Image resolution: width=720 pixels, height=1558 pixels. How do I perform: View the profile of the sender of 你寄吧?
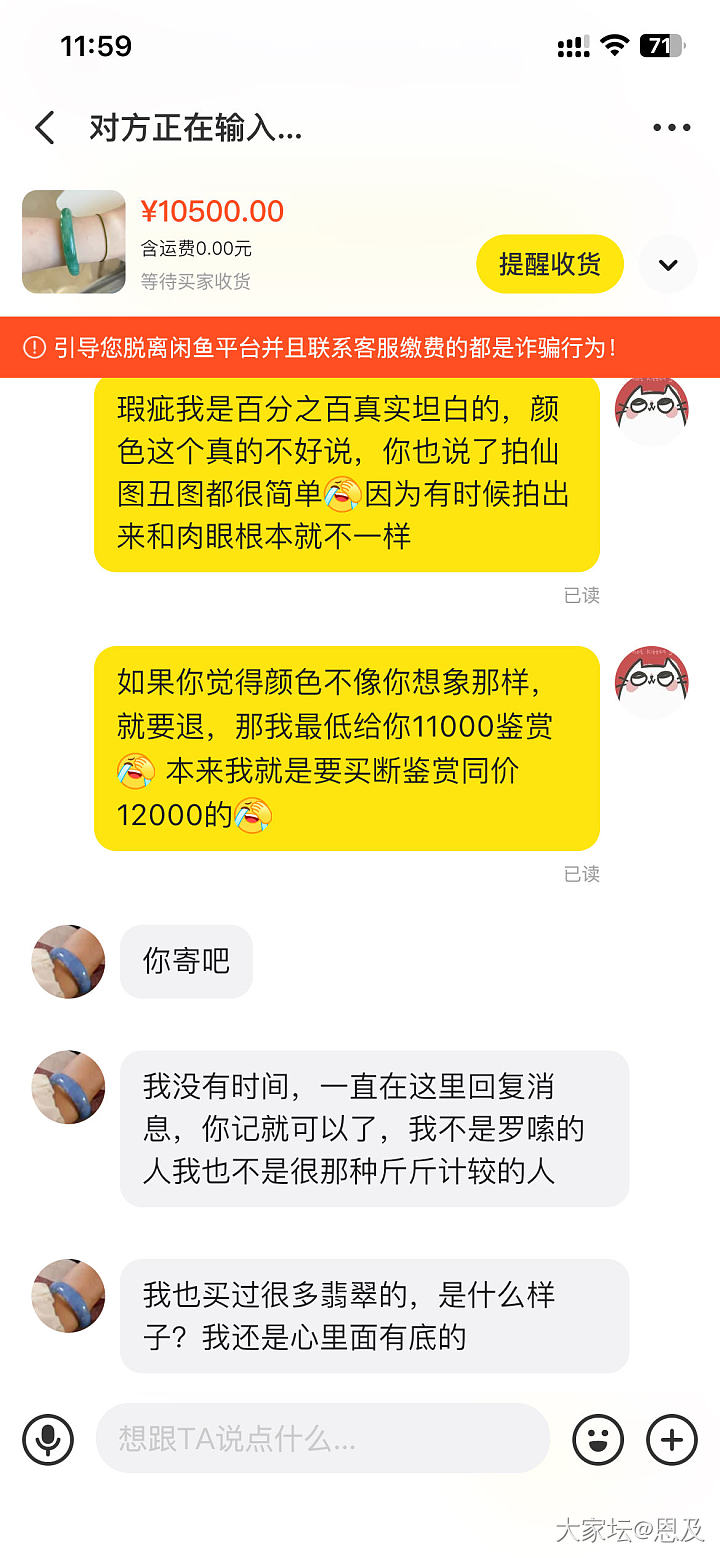68,962
